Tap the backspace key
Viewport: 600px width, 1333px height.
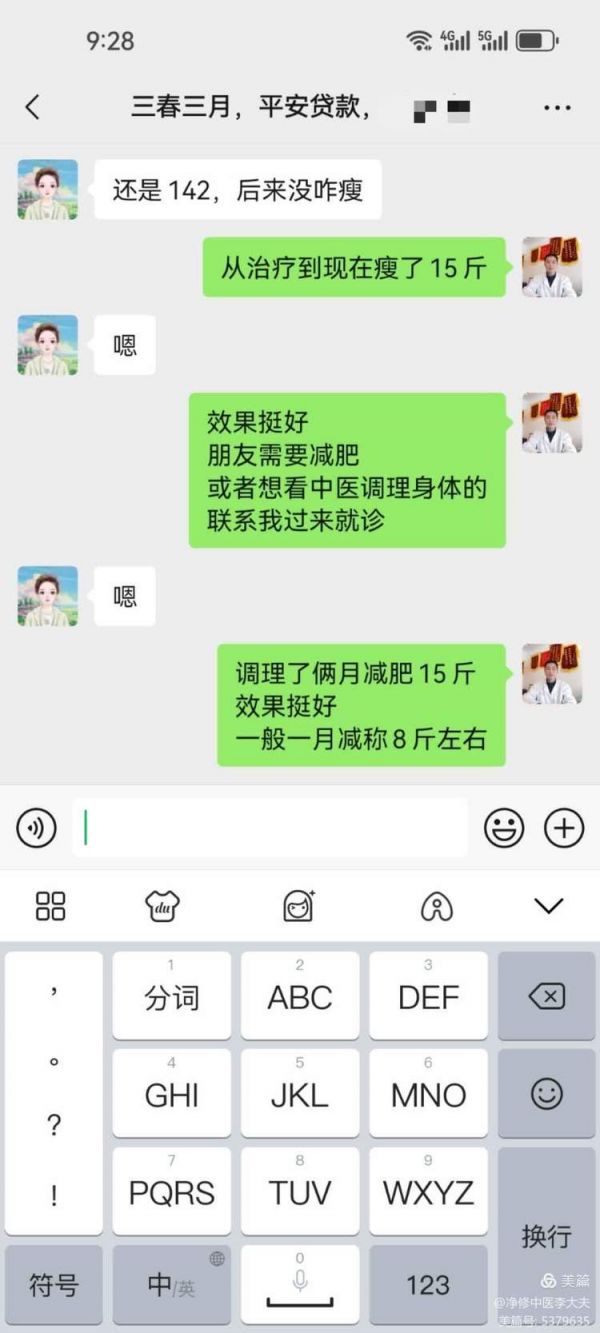(x=547, y=996)
